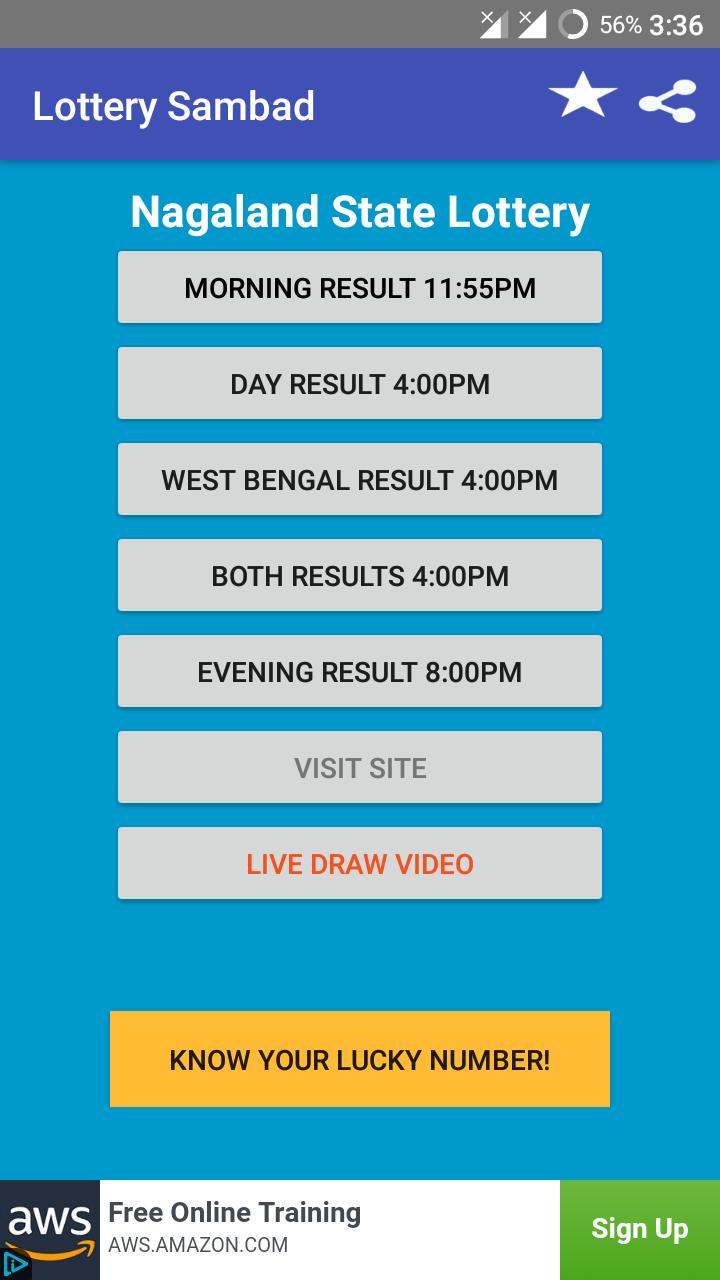
Task: Tap the star rate icon
Action: coord(583,98)
